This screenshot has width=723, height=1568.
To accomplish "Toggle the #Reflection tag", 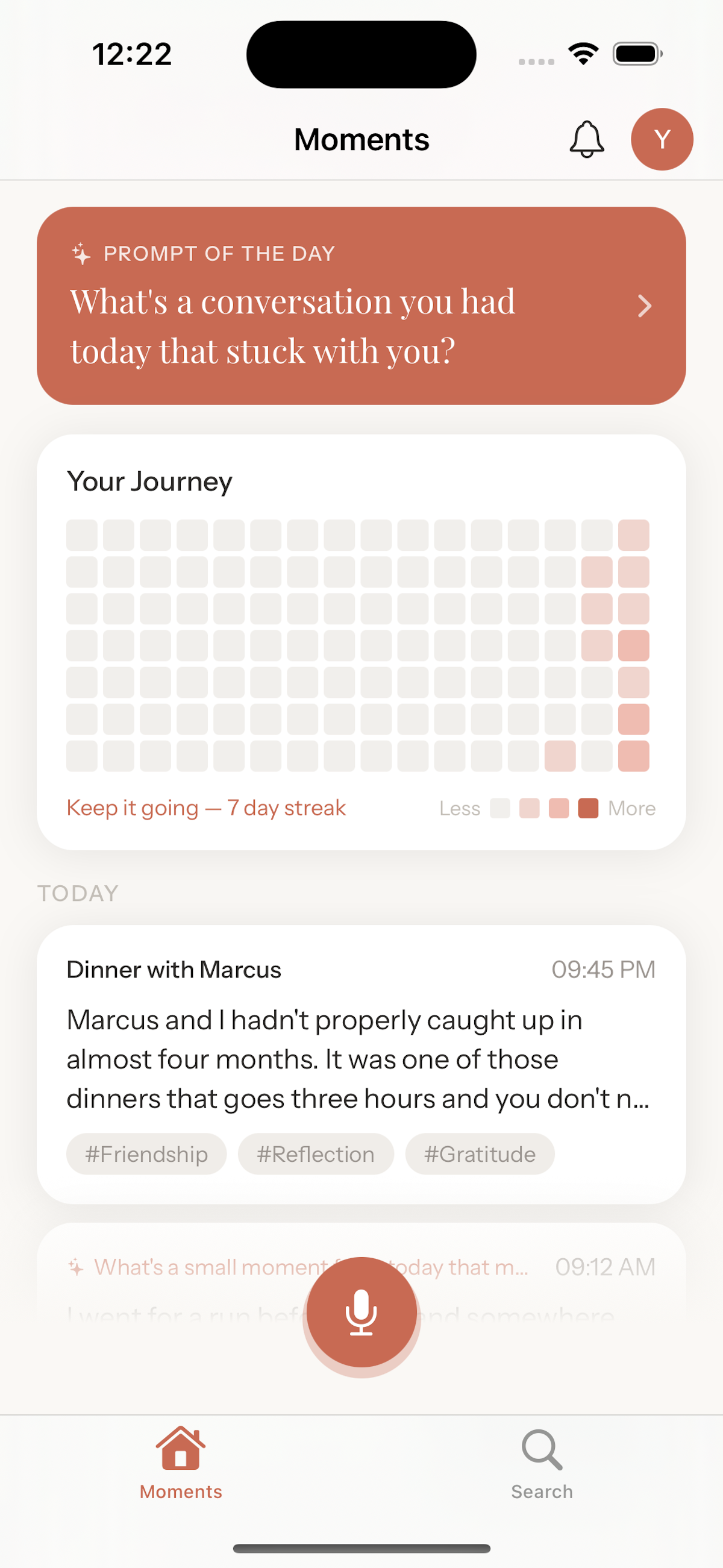I will click(x=315, y=1153).
